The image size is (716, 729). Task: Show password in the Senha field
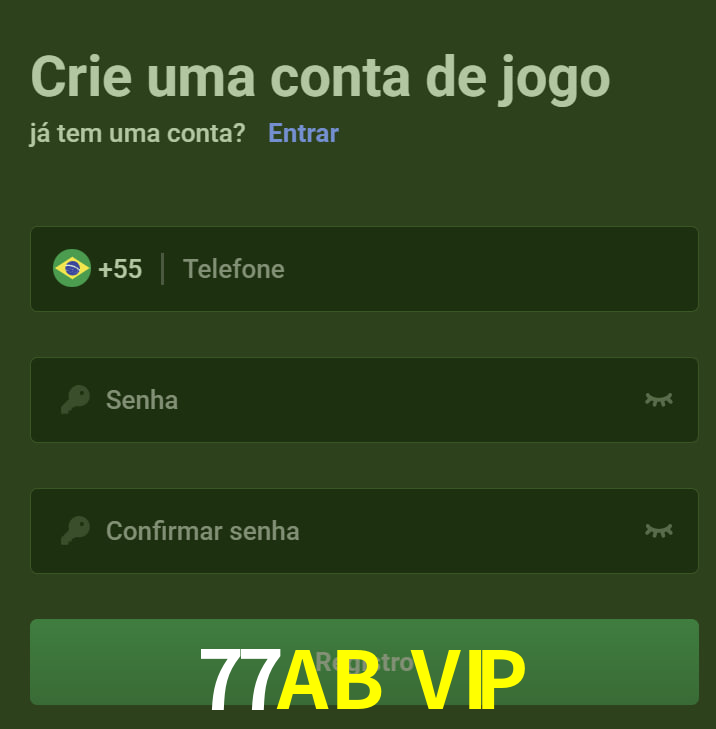pos(658,400)
